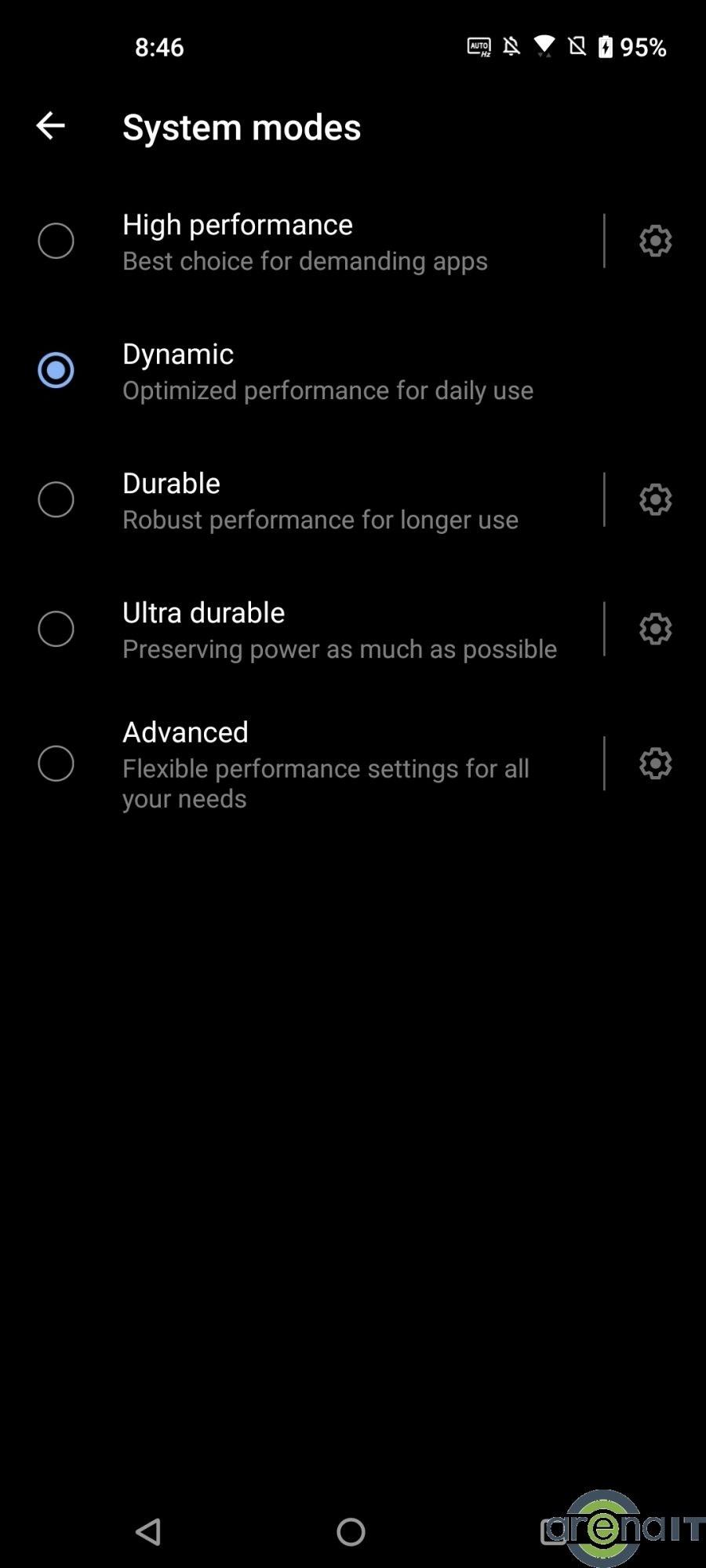Tap the system home button

351,1531
